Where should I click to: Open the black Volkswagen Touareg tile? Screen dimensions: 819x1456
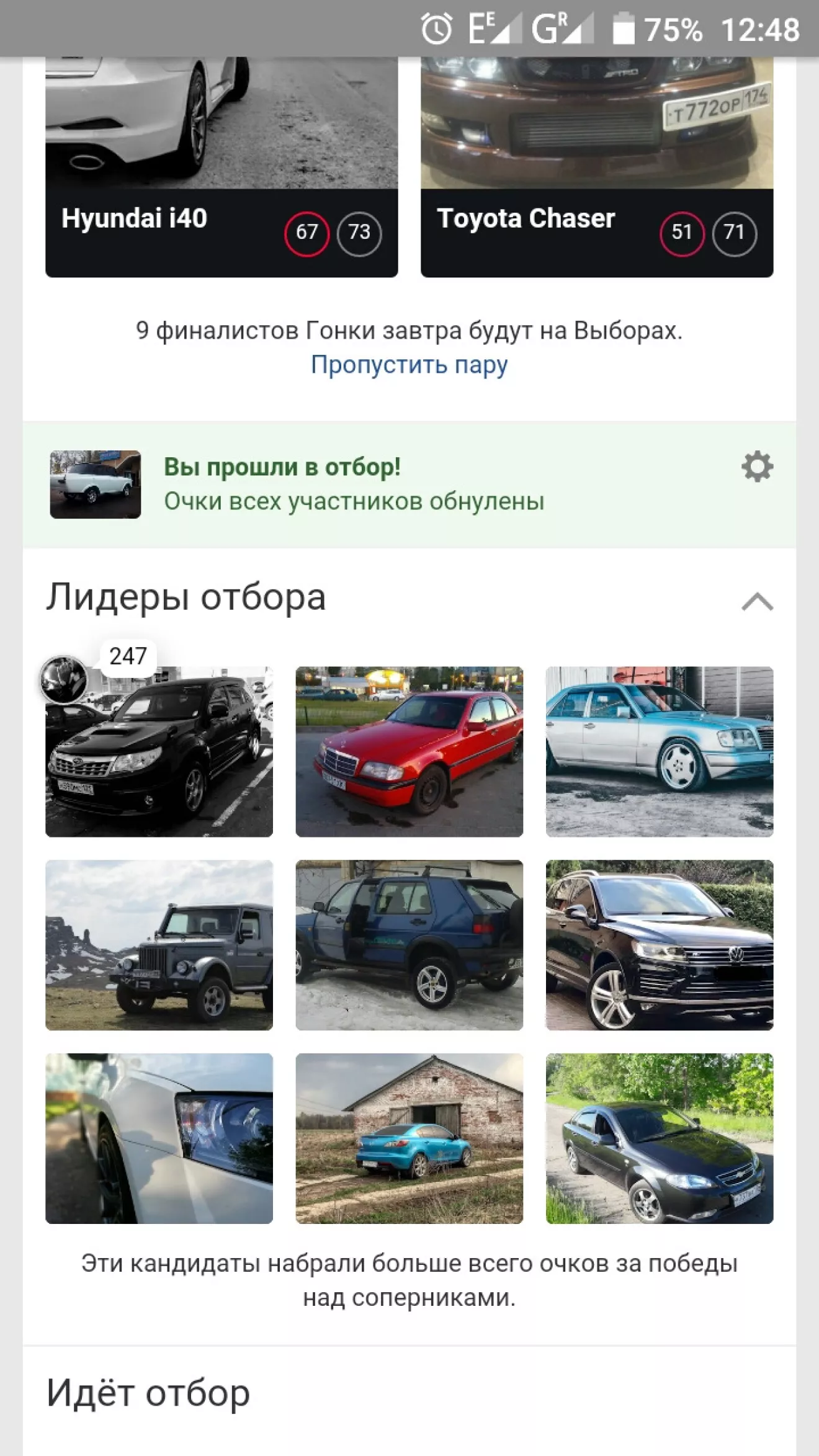[659, 945]
